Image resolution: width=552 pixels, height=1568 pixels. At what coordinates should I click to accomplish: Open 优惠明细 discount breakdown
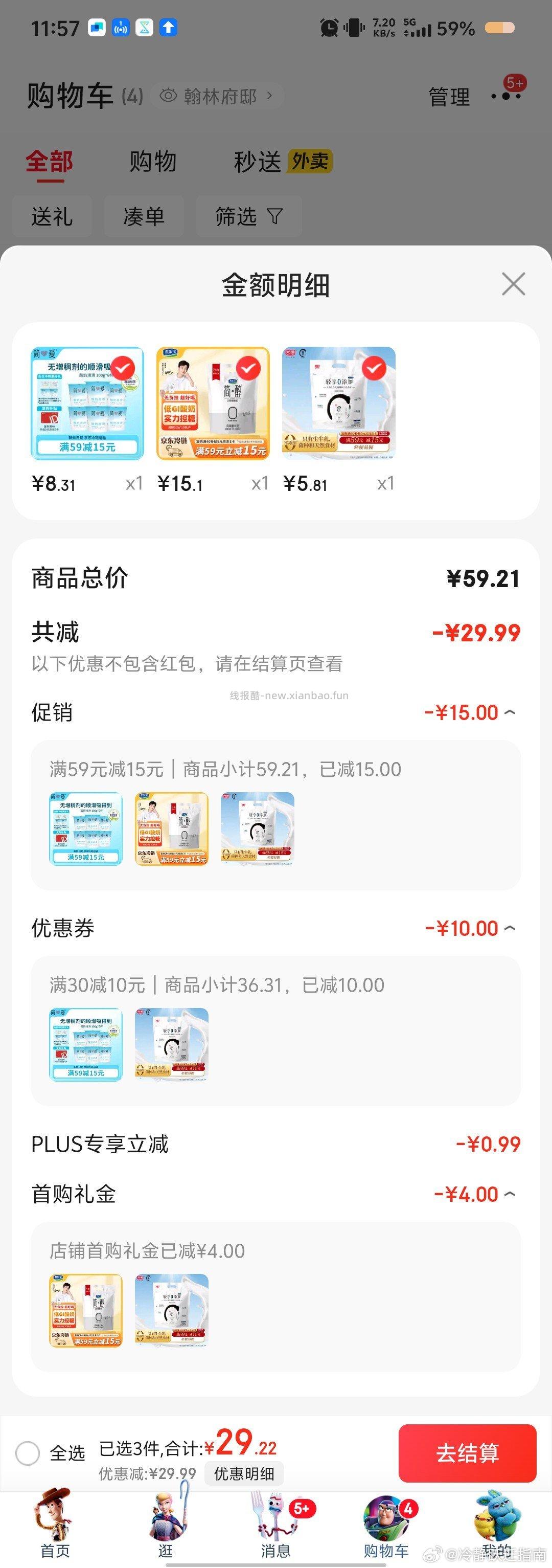(243, 1474)
